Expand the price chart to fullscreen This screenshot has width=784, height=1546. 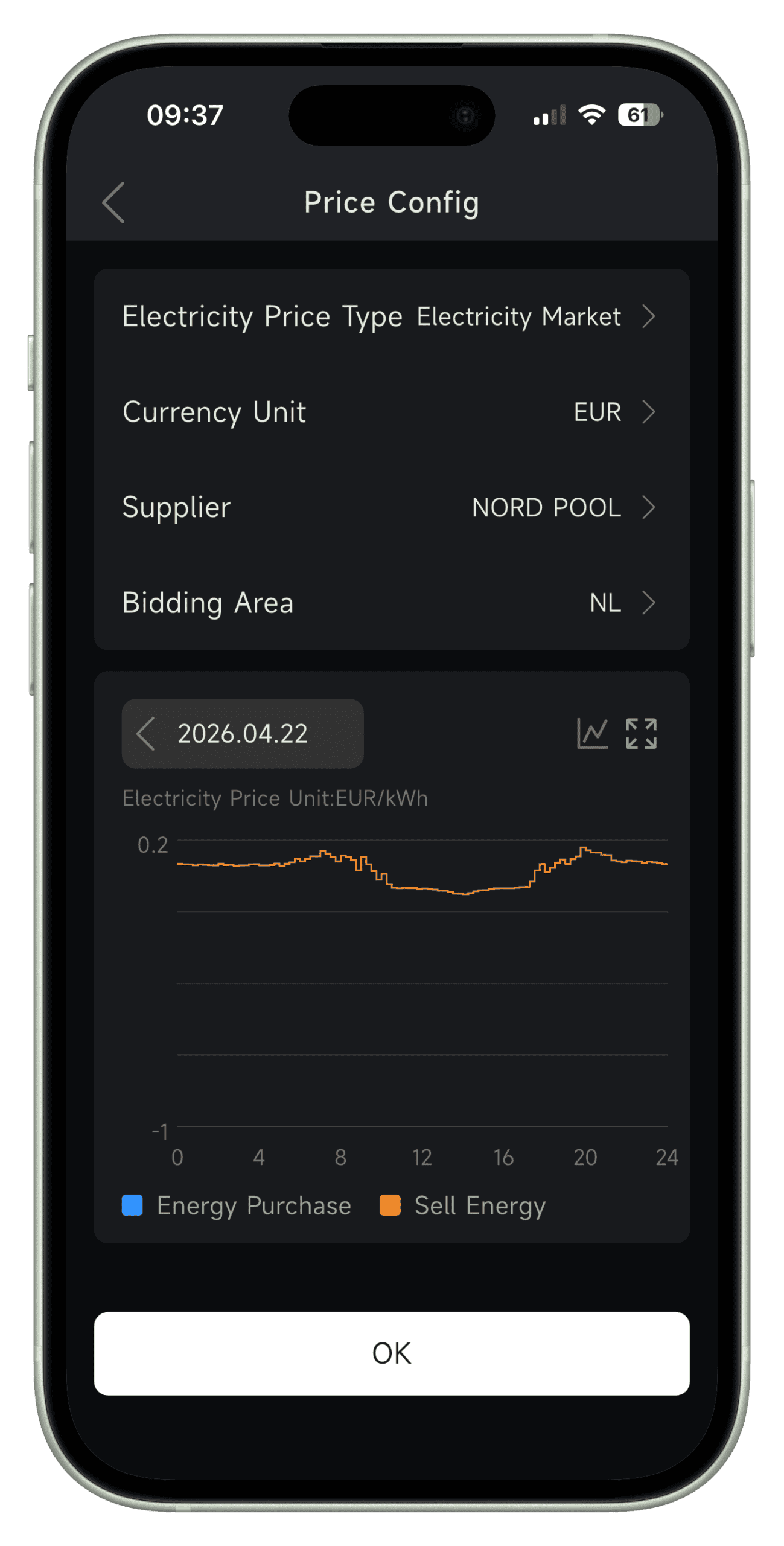(x=641, y=734)
